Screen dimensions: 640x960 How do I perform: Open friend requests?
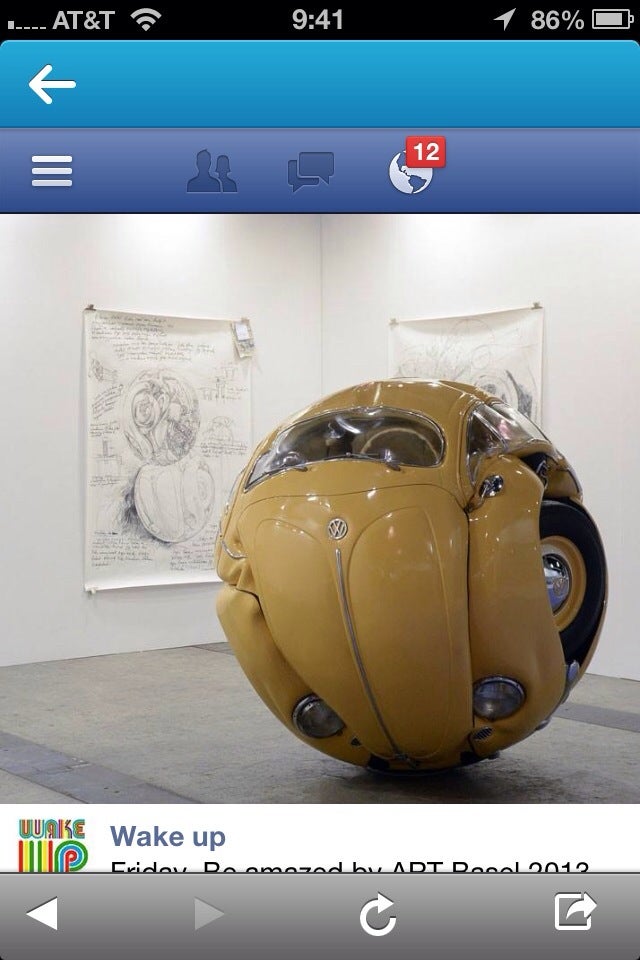pyautogui.click(x=212, y=171)
